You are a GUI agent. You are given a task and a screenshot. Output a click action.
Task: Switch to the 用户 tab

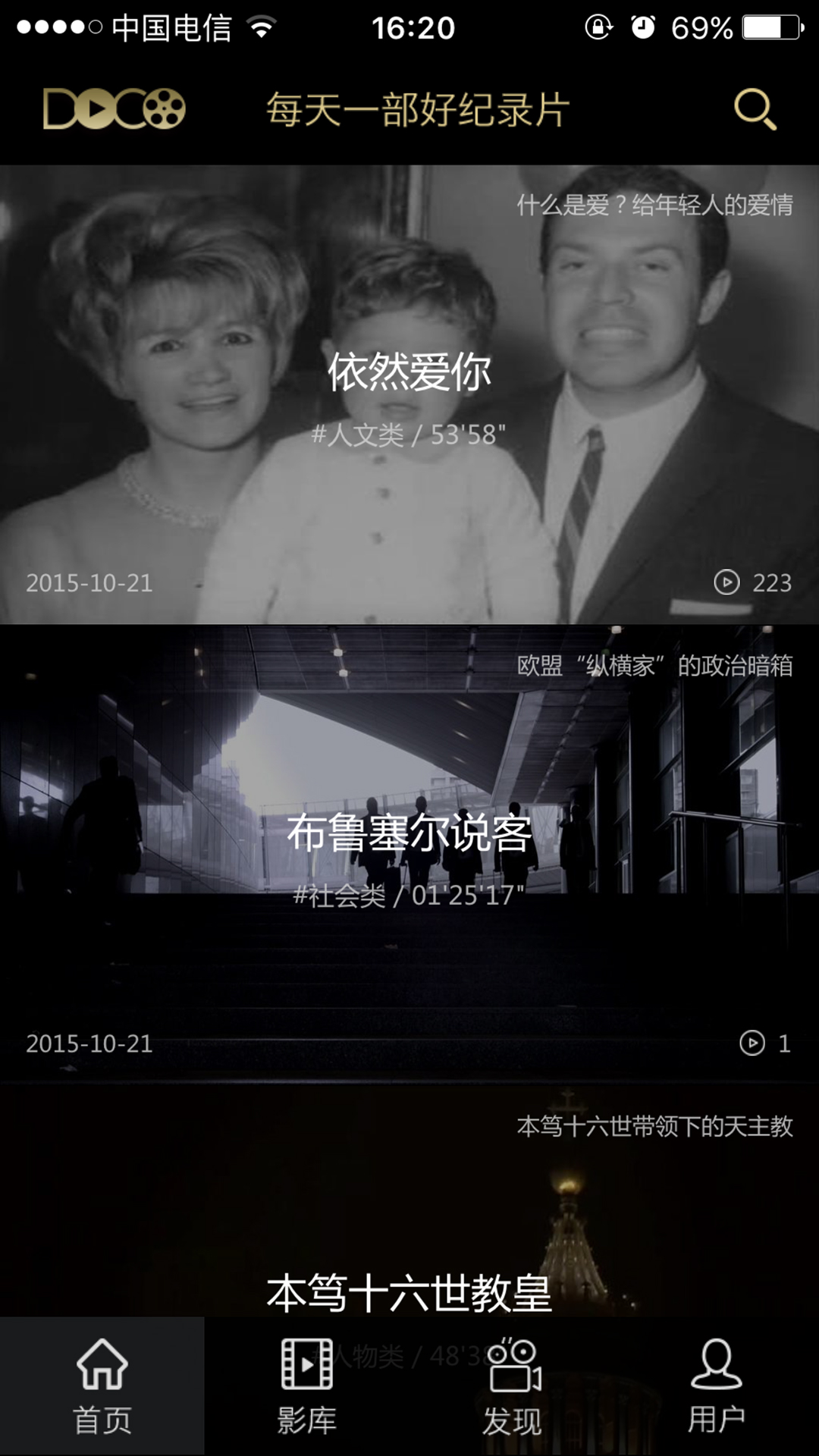coord(717,1386)
